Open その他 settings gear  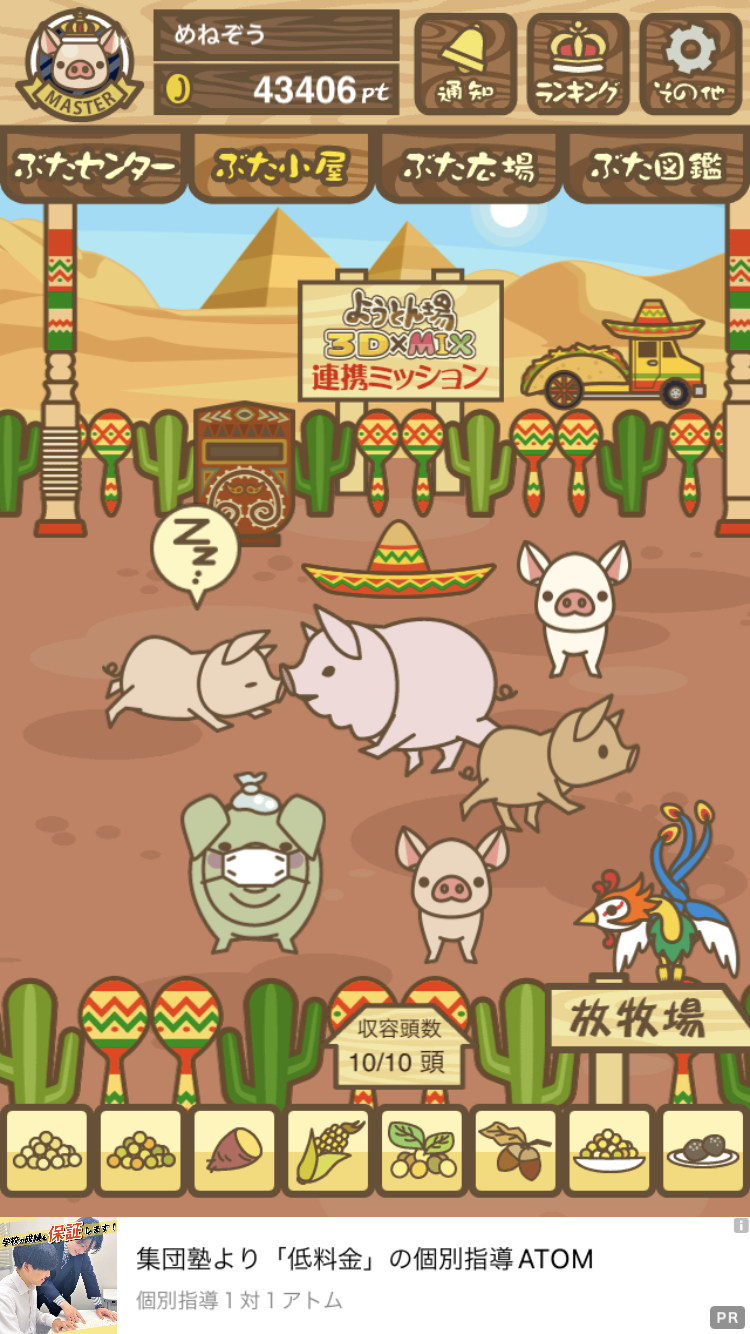(691, 63)
